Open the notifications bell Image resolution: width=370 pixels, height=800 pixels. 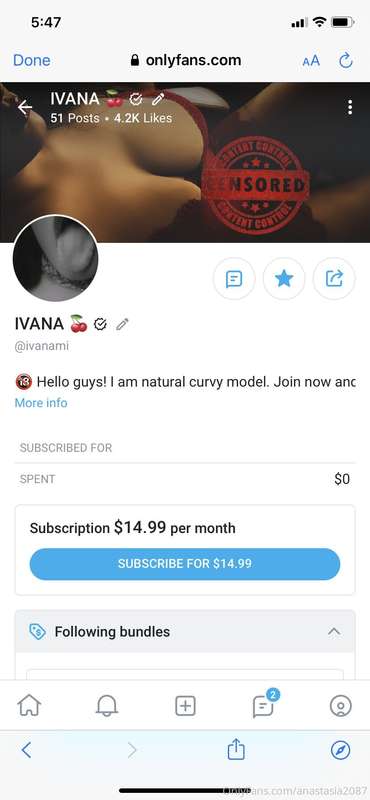click(x=107, y=706)
